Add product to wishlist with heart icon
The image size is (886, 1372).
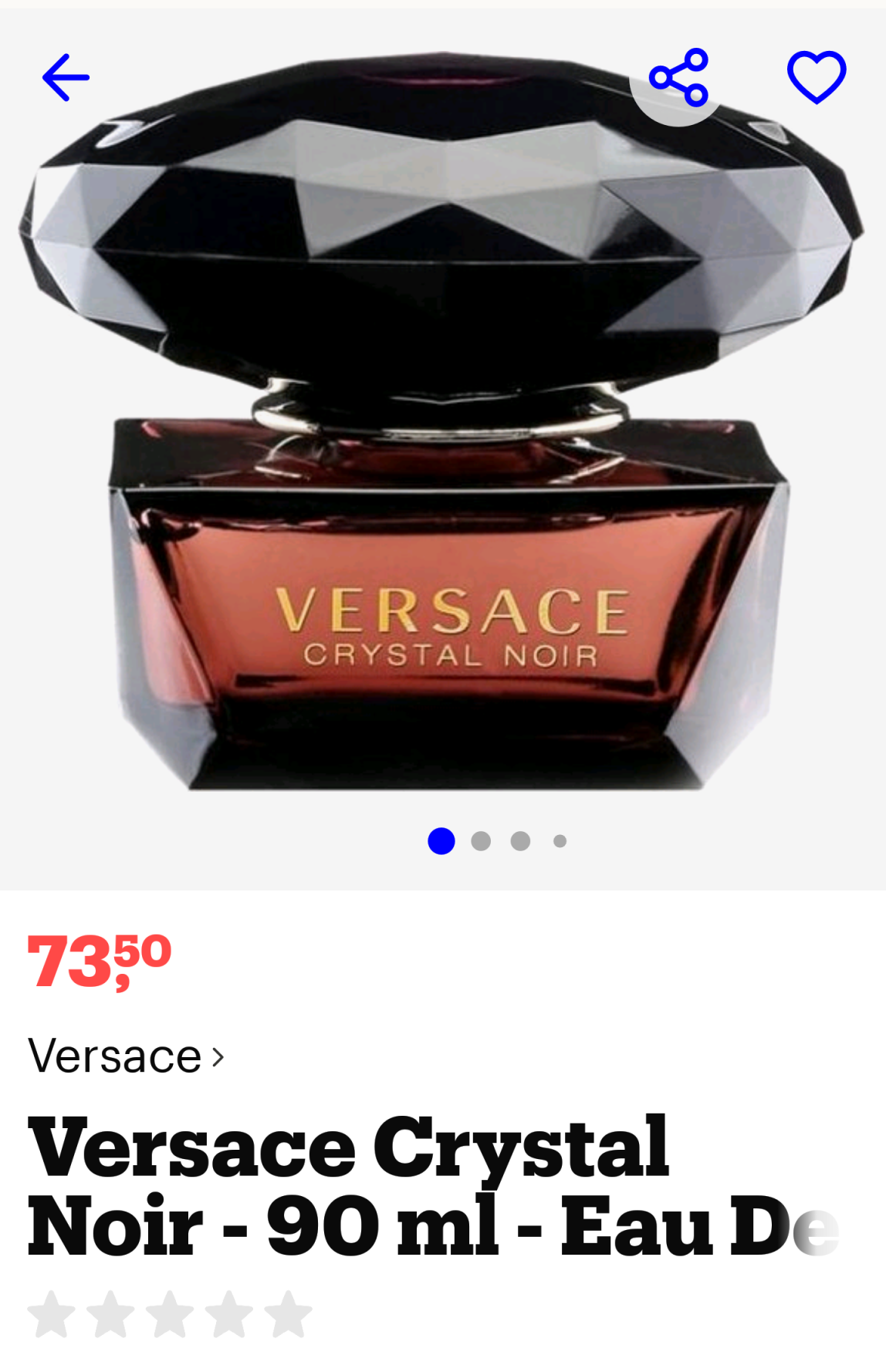[816, 78]
